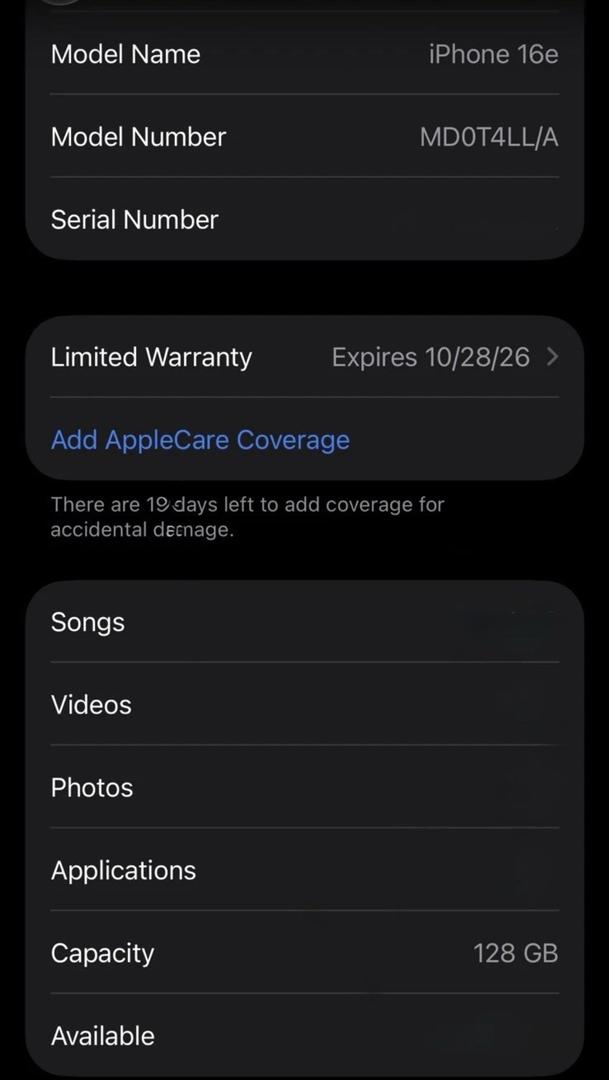Viewport: 609px width, 1080px height.
Task: Tap Add AppleCare Coverage link
Action: 200,440
